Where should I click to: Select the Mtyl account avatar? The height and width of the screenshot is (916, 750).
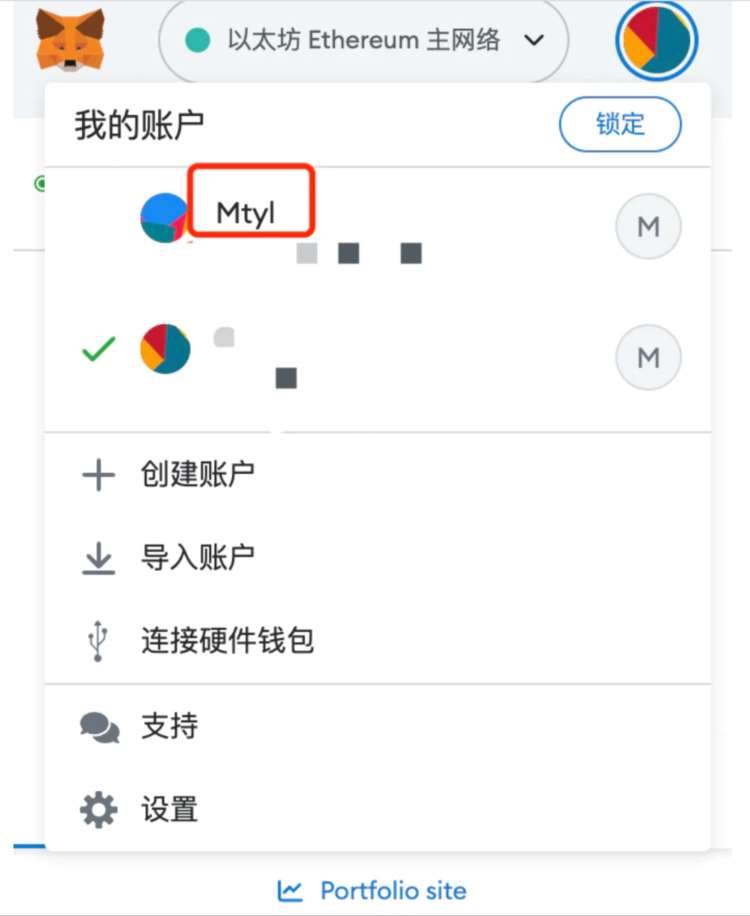(163, 211)
